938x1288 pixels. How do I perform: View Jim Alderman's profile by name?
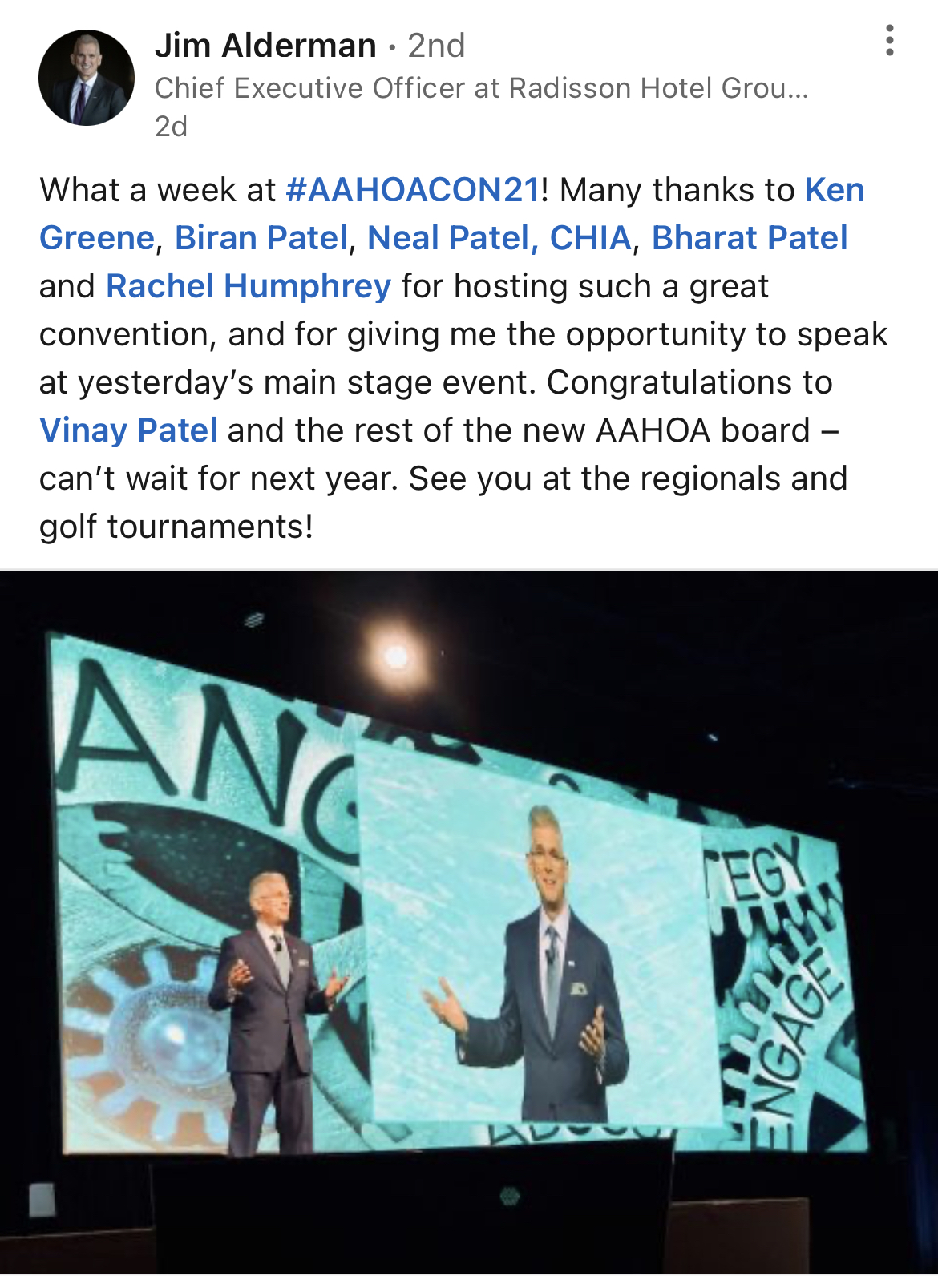265,46
